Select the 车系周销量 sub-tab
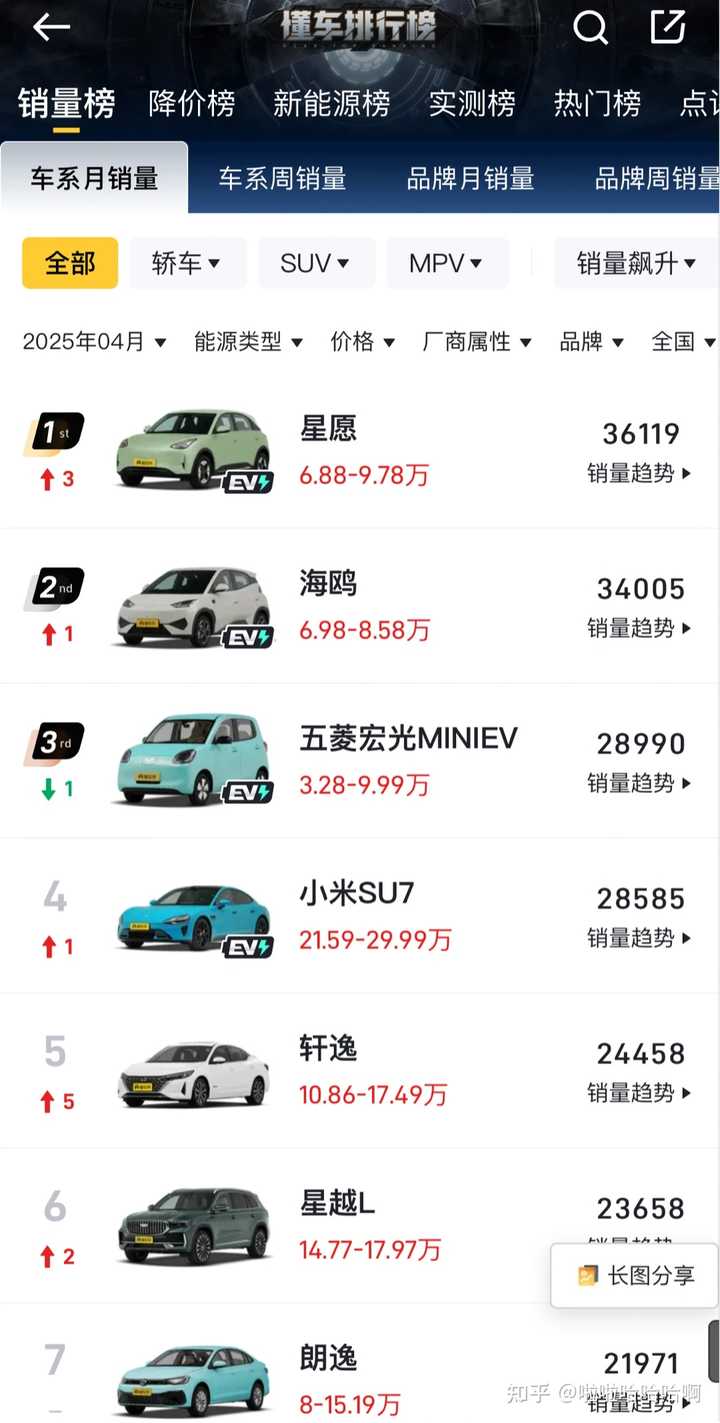The width and height of the screenshot is (720, 1423). (282, 179)
